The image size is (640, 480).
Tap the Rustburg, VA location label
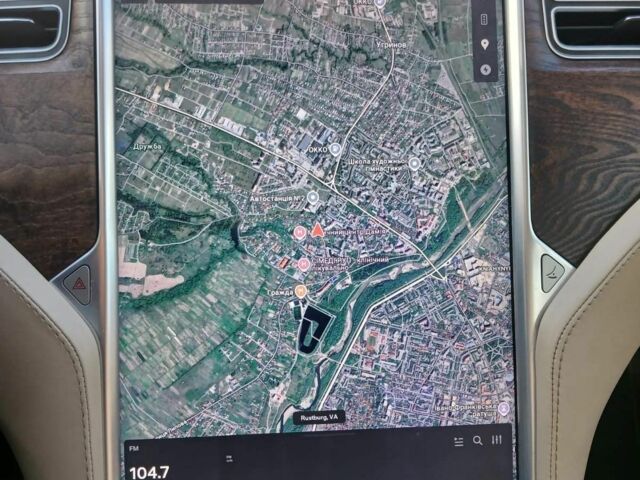coord(319,416)
